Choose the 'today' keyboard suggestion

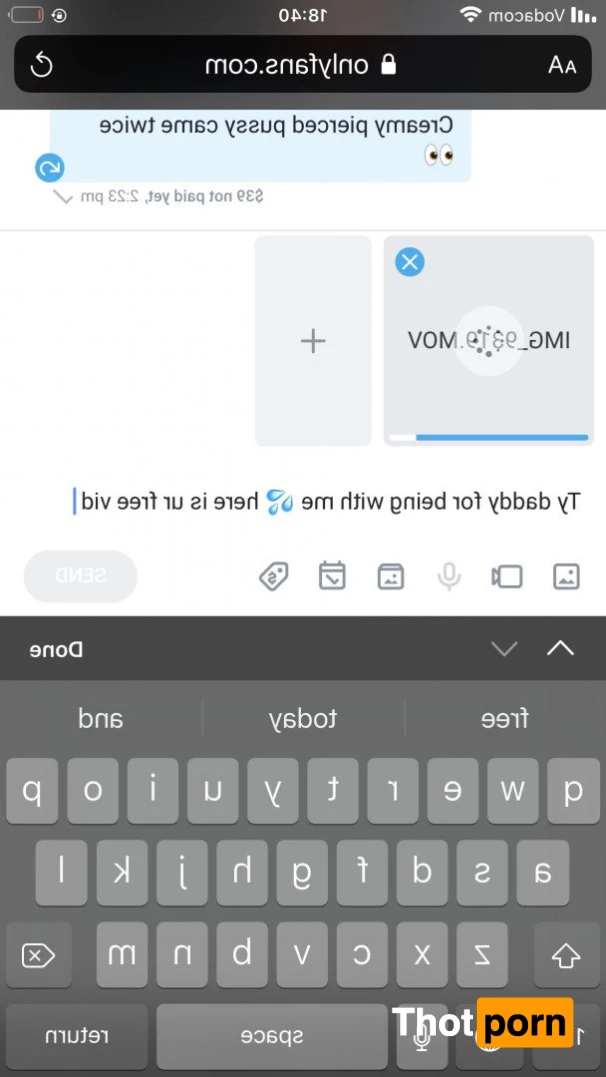click(303, 718)
